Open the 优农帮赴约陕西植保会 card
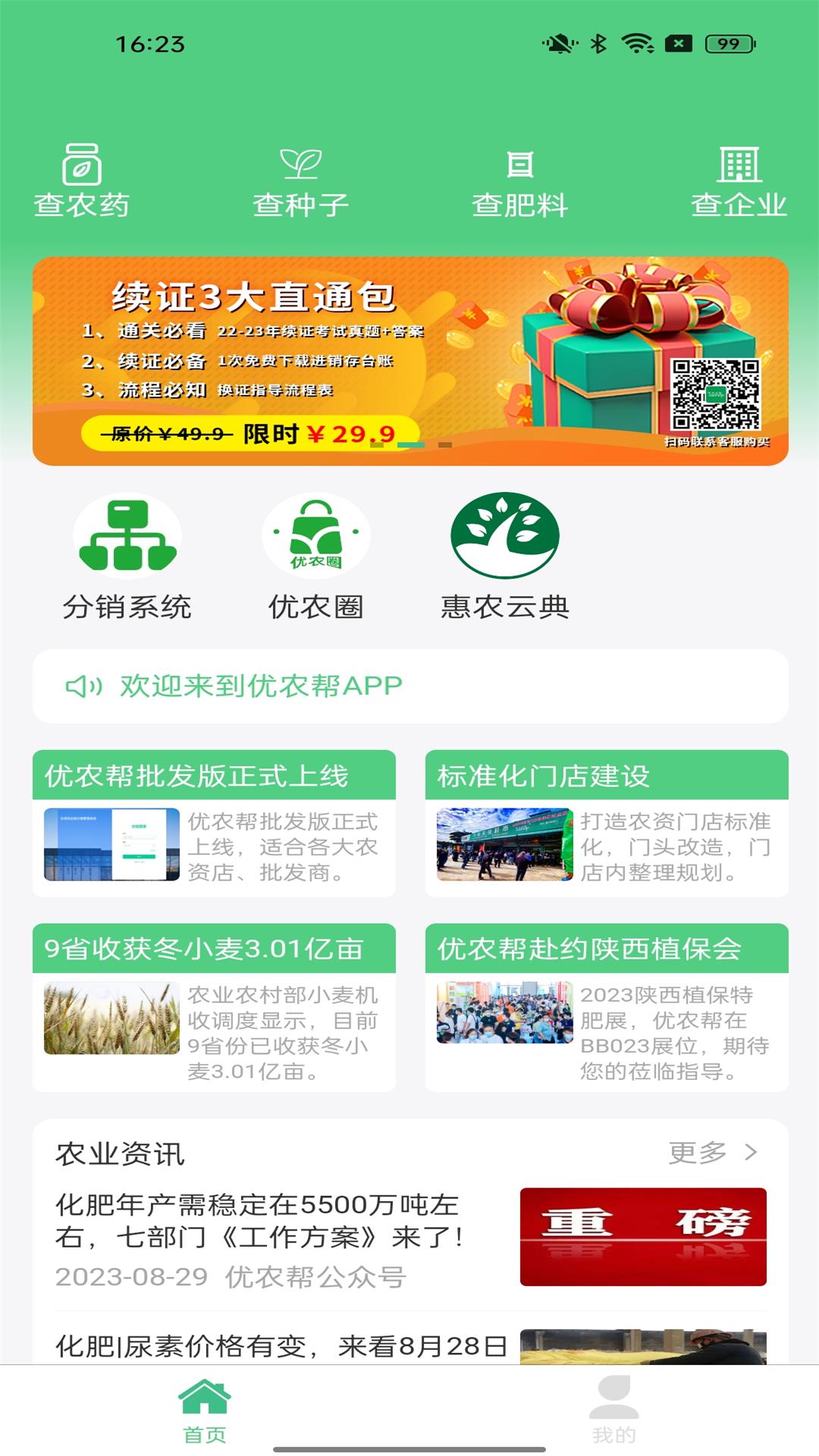Image resolution: width=819 pixels, height=1456 pixels. tap(607, 1008)
